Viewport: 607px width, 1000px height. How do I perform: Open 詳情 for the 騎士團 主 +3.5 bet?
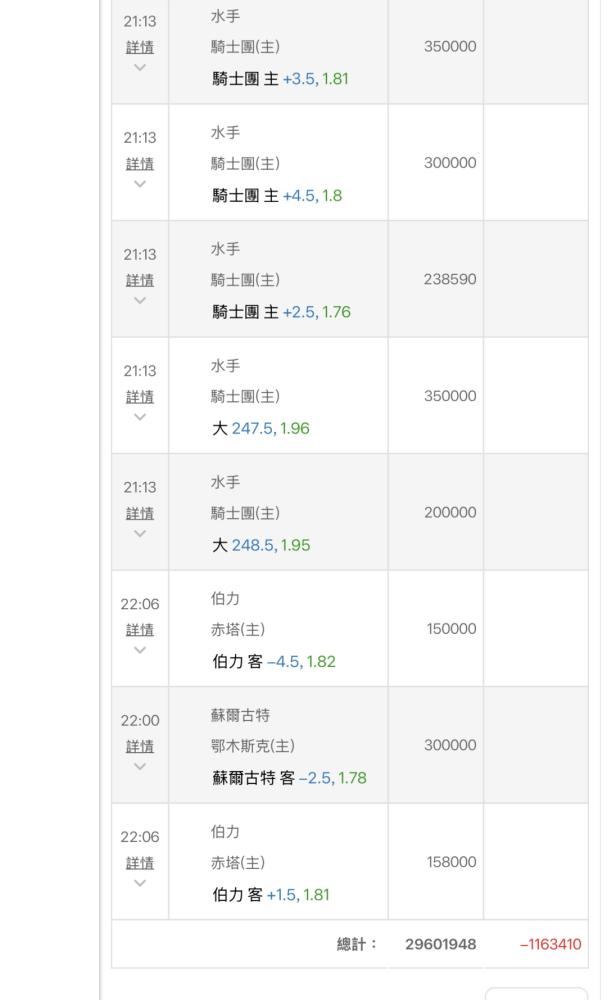pyautogui.click(x=140, y=47)
